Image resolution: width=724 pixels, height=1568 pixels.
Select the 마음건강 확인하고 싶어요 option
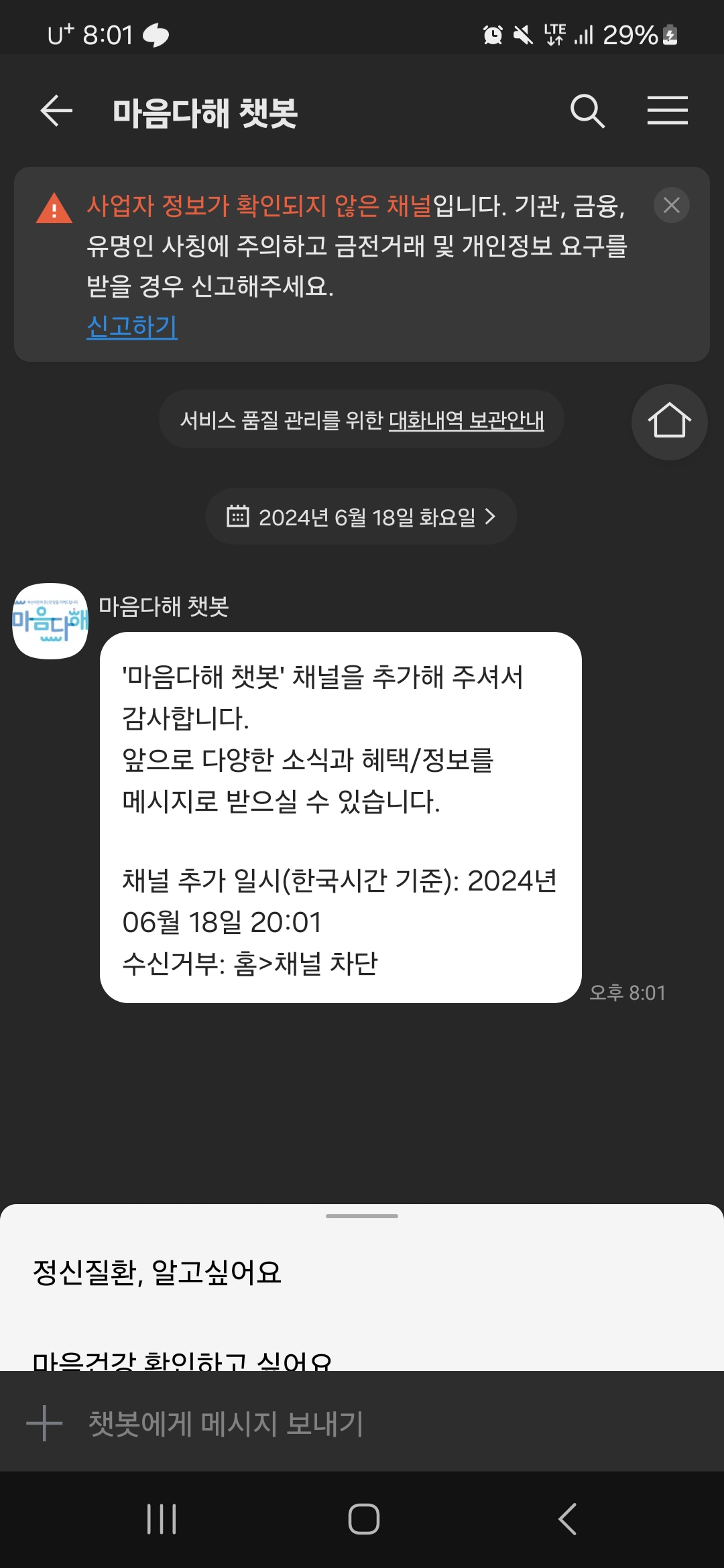click(182, 1360)
